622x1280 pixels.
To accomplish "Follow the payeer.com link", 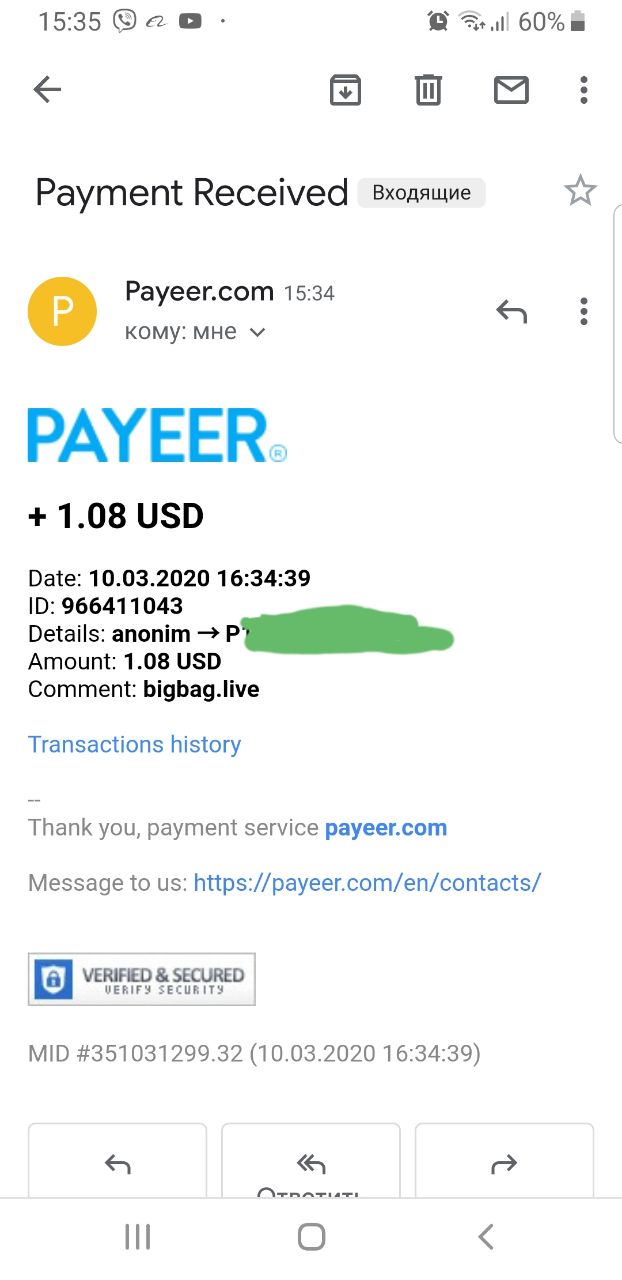I will click(386, 828).
